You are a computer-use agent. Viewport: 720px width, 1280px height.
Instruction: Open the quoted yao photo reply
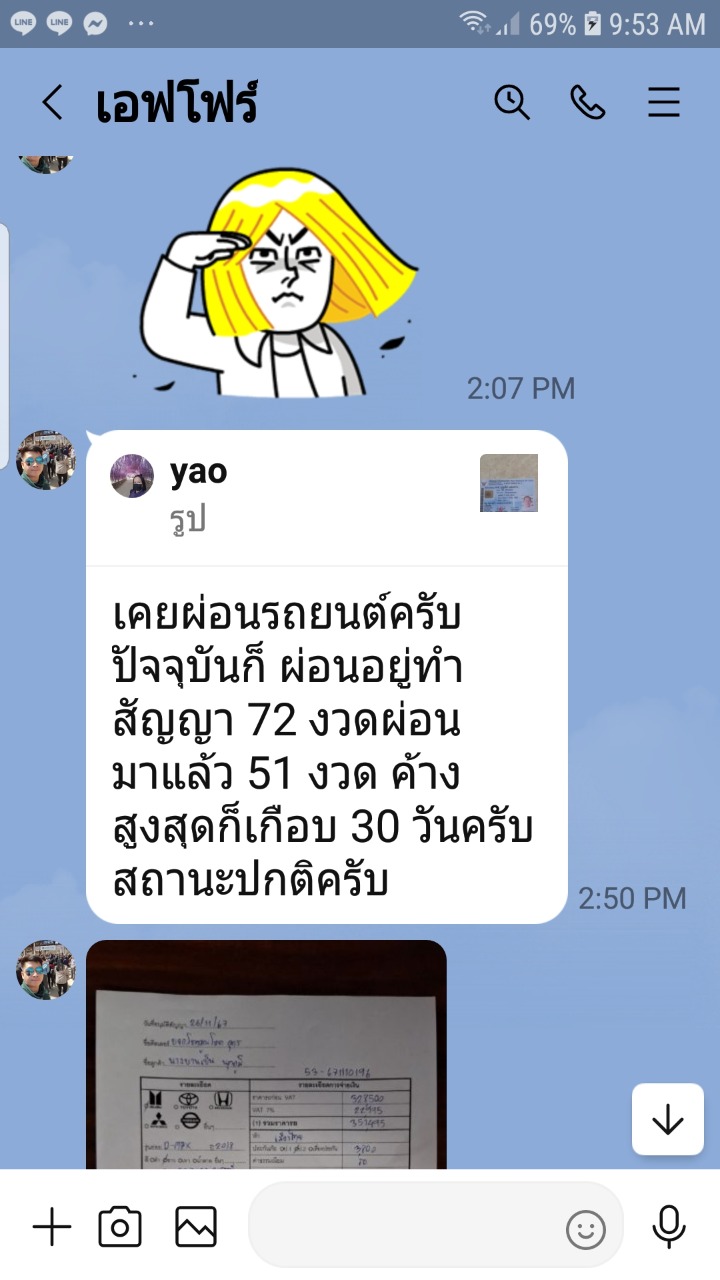click(326, 497)
